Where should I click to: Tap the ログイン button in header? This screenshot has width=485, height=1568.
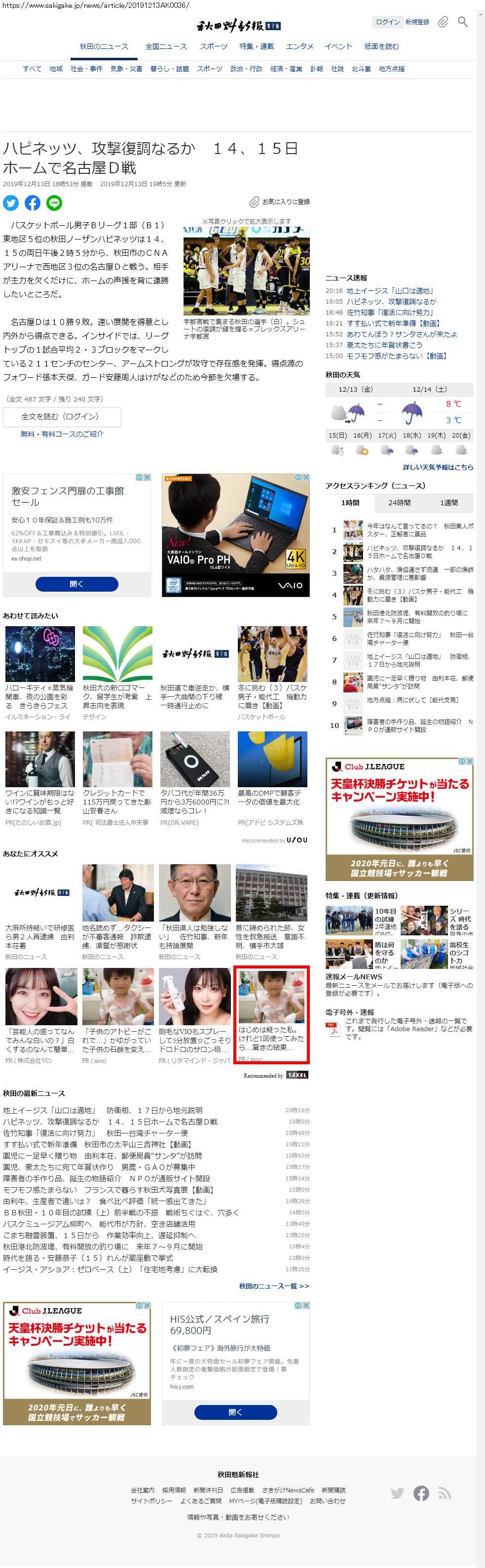point(387,22)
